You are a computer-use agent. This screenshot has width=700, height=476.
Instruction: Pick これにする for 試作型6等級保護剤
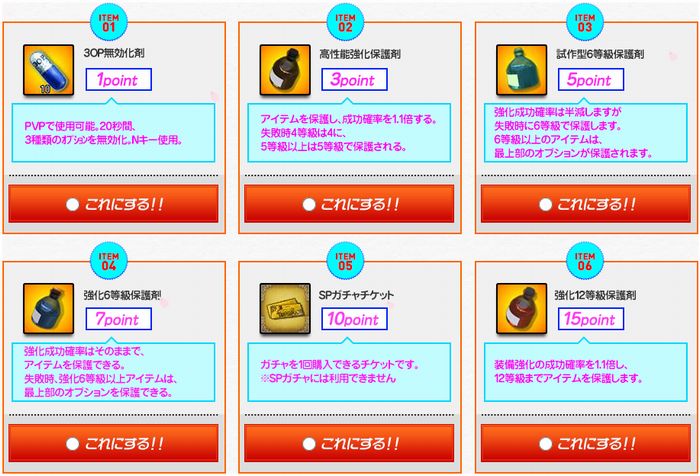tap(585, 204)
